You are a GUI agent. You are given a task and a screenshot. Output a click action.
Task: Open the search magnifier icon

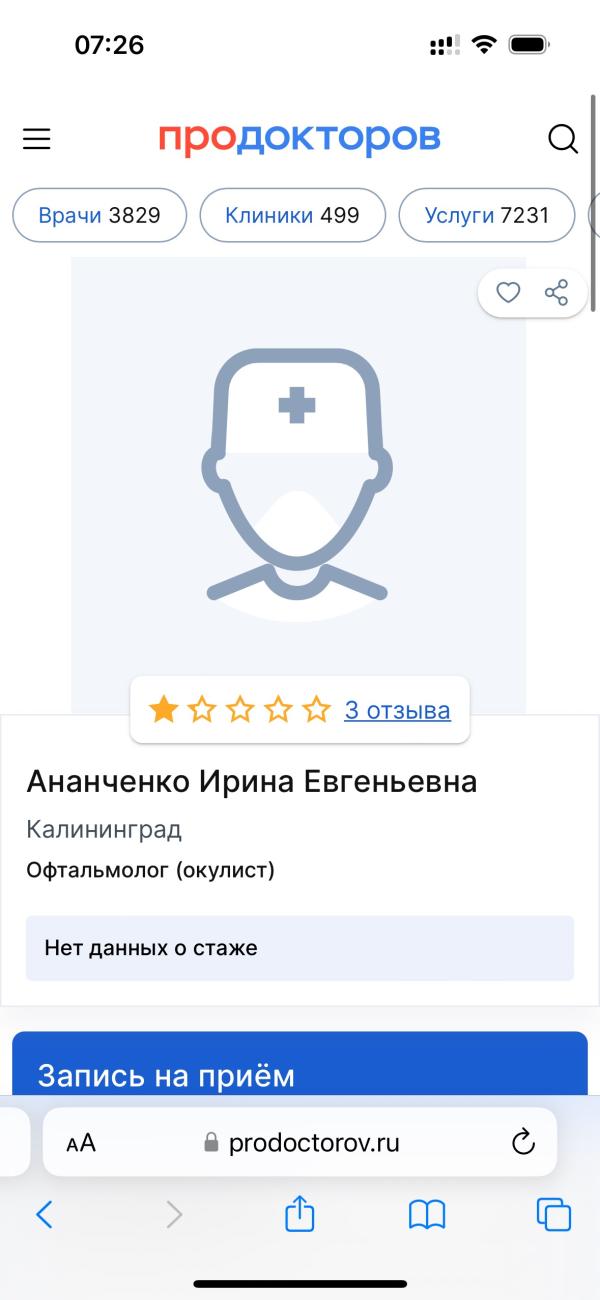click(563, 139)
